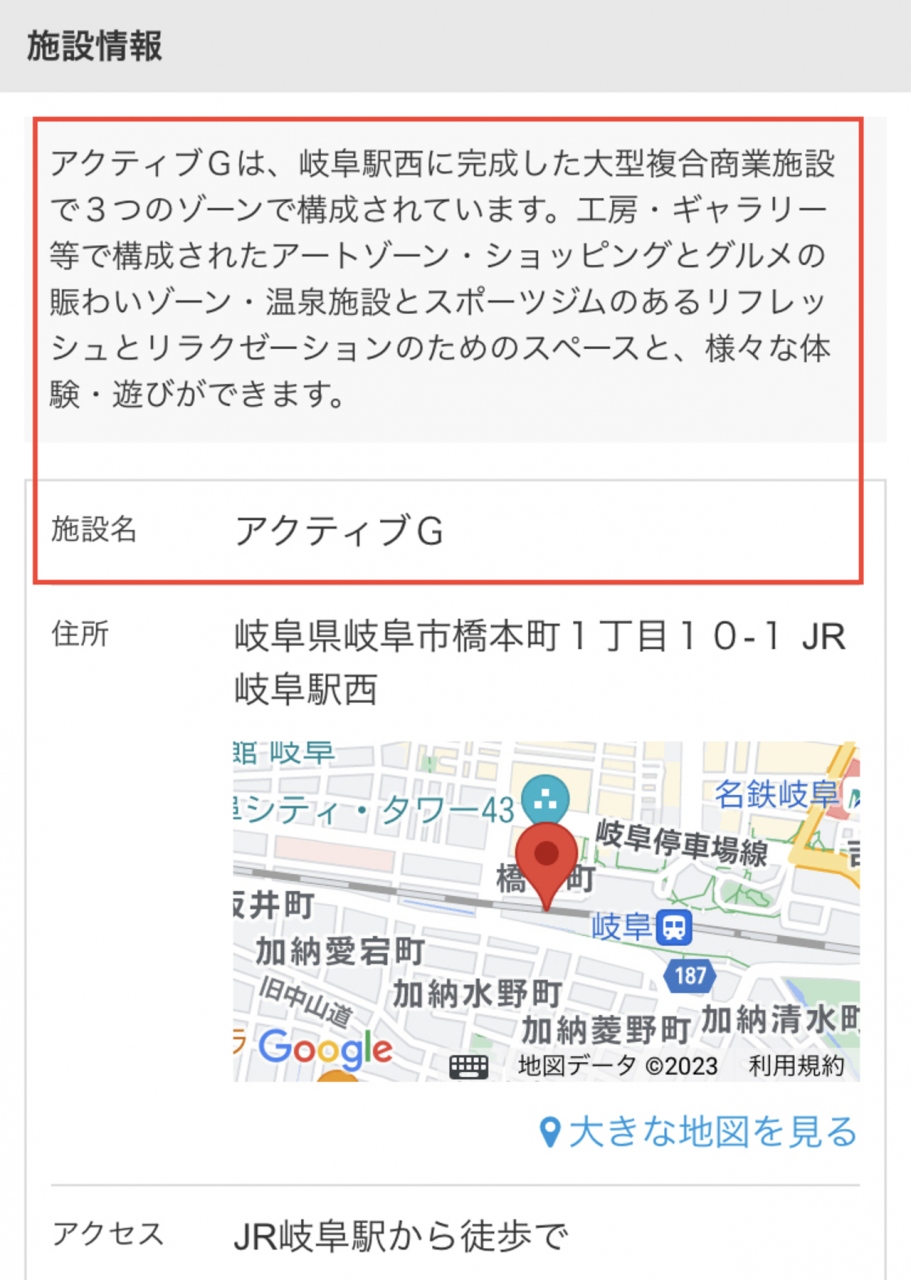Open the map's 利用規約 link
The width and height of the screenshot is (911, 1280).
click(796, 1066)
